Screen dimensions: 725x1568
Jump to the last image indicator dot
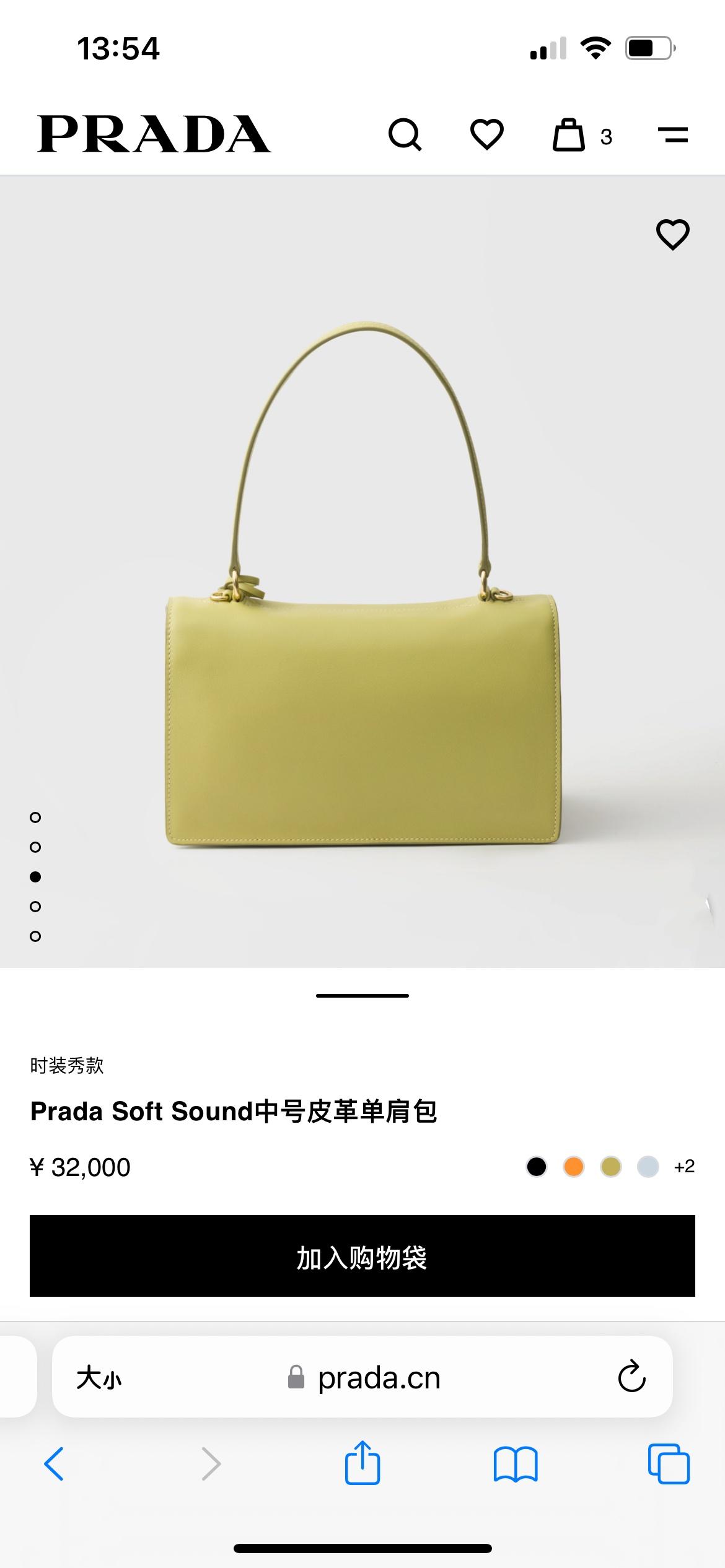35,936
